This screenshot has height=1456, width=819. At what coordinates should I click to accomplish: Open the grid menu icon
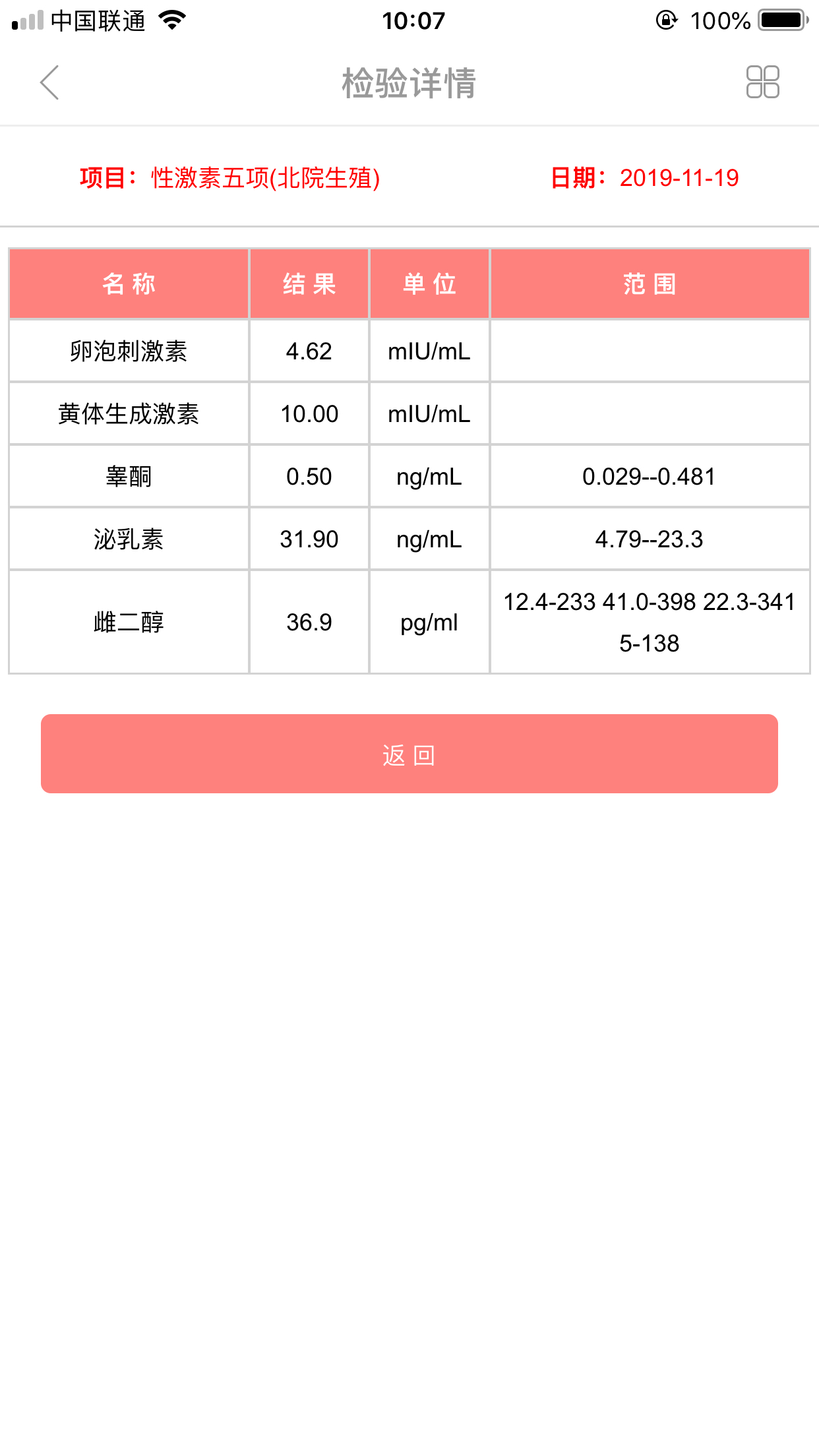[x=762, y=82]
